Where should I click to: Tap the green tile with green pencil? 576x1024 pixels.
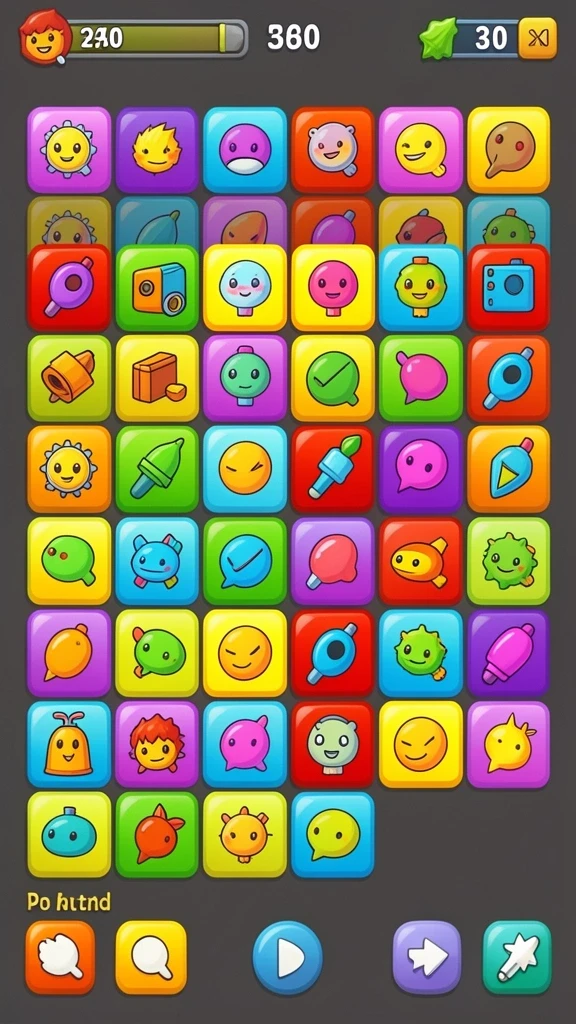point(157,469)
